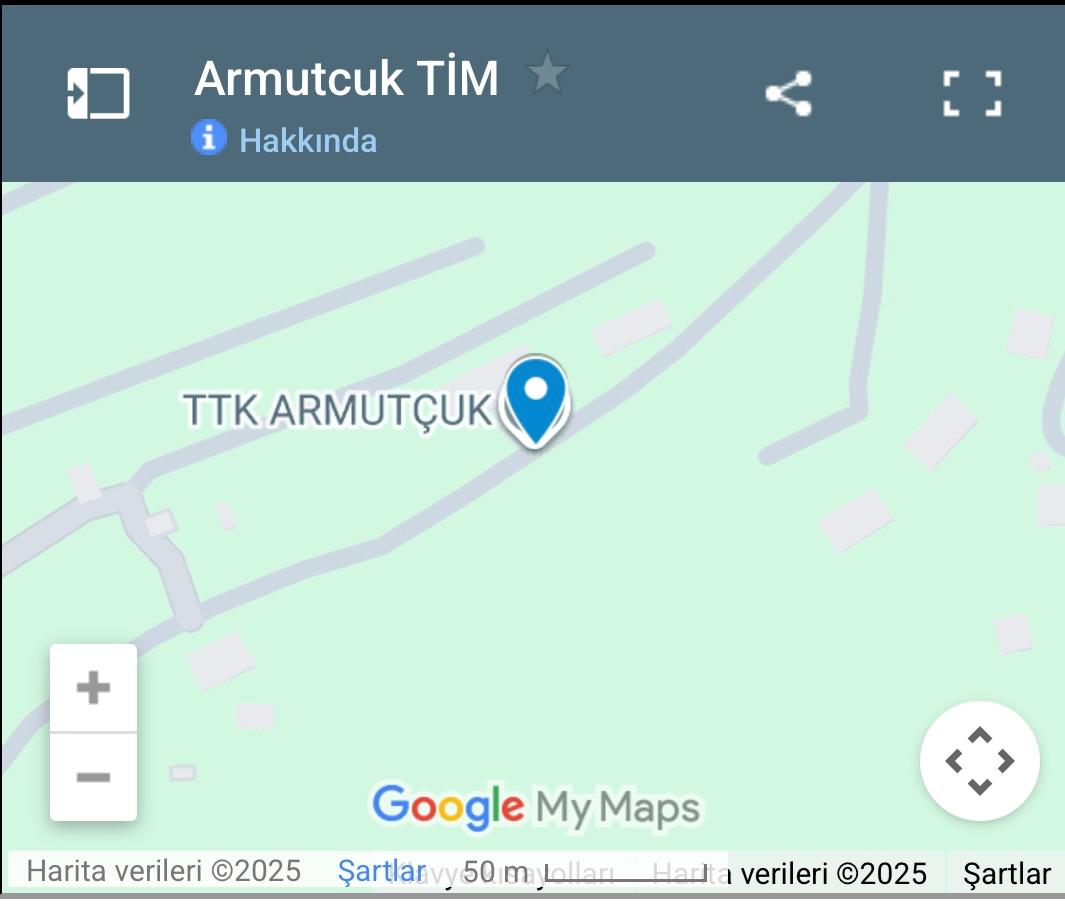Open the blue Şartlar link
Image resolution: width=1065 pixels, height=910 pixels.
click(x=381, y=871)
